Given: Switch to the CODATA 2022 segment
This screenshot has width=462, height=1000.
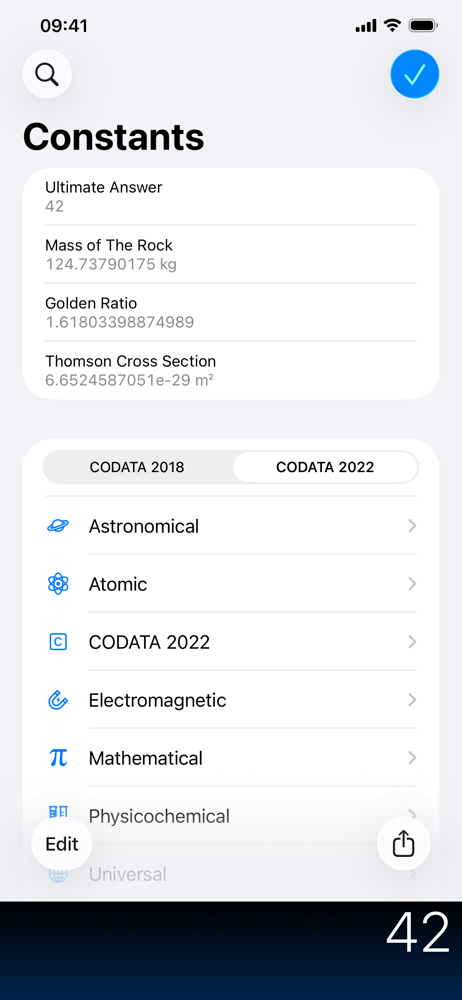Looking at the screenshot, I should pyautogui.click(x=325, y=467).
